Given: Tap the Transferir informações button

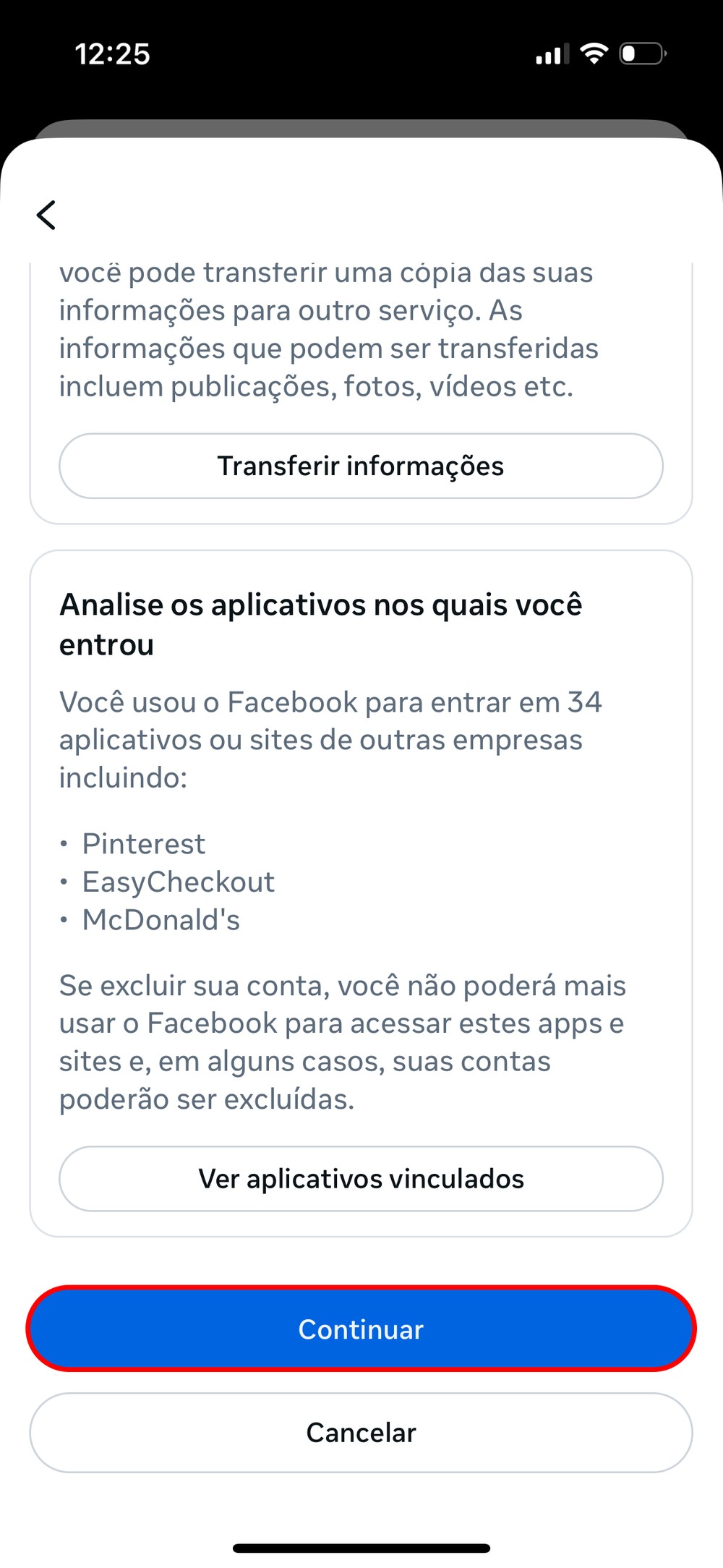Looking at the screenshot, I should click(x=361, y=466).
